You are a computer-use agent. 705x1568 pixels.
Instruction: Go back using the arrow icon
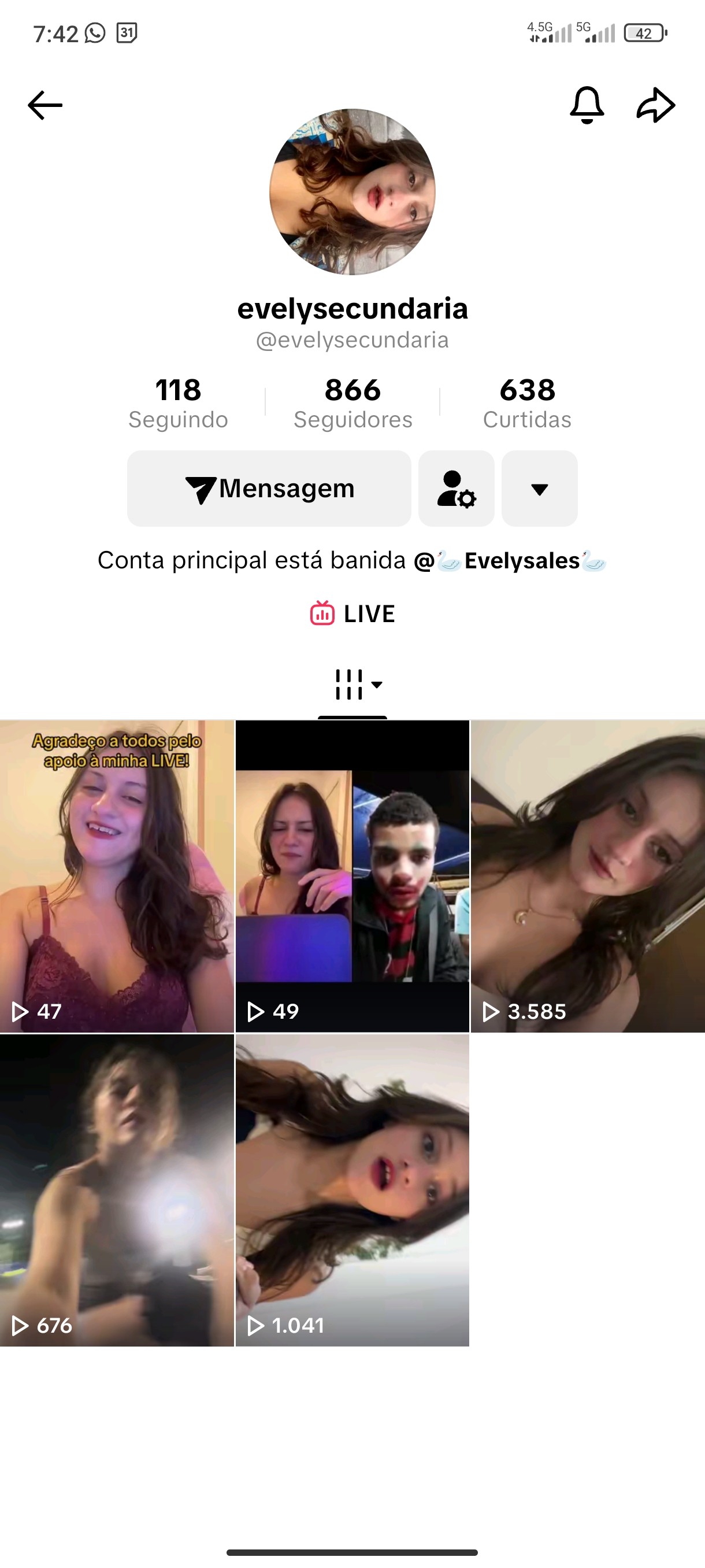point(45,105)
